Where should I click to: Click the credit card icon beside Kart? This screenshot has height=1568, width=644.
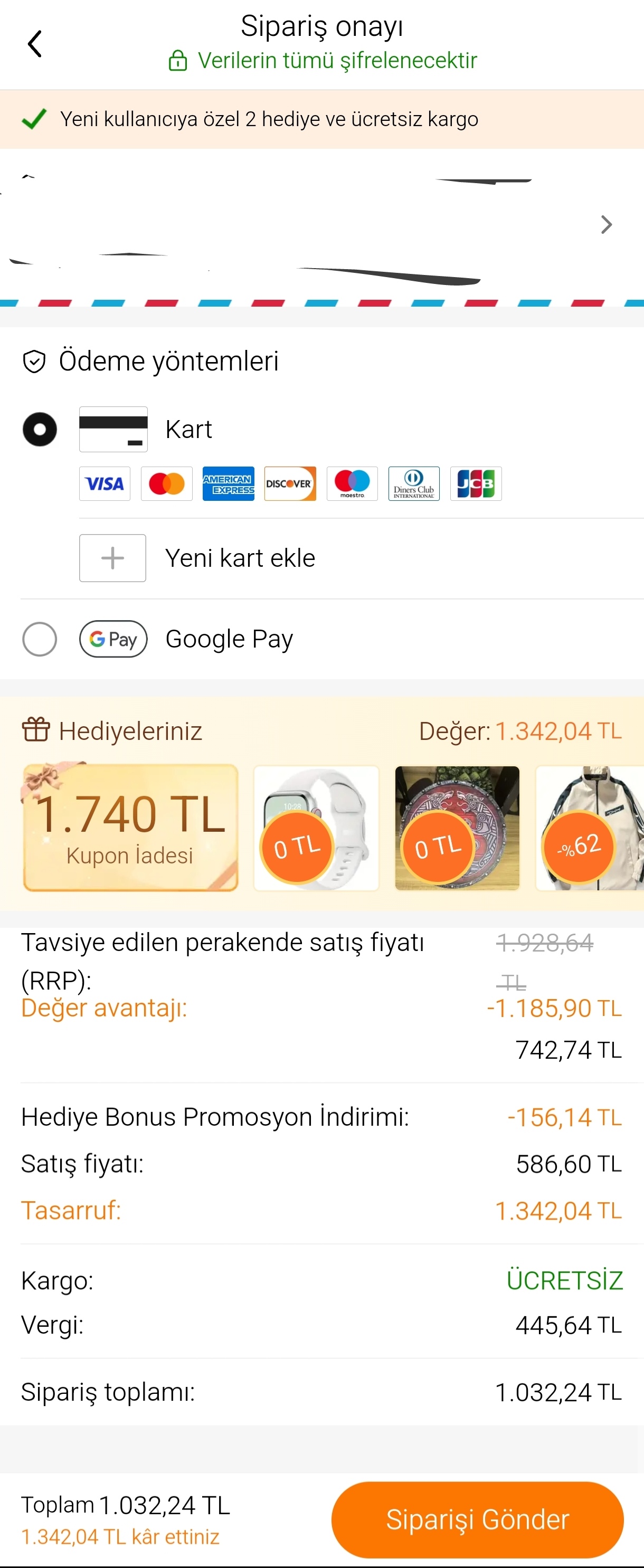coord(112,429)
